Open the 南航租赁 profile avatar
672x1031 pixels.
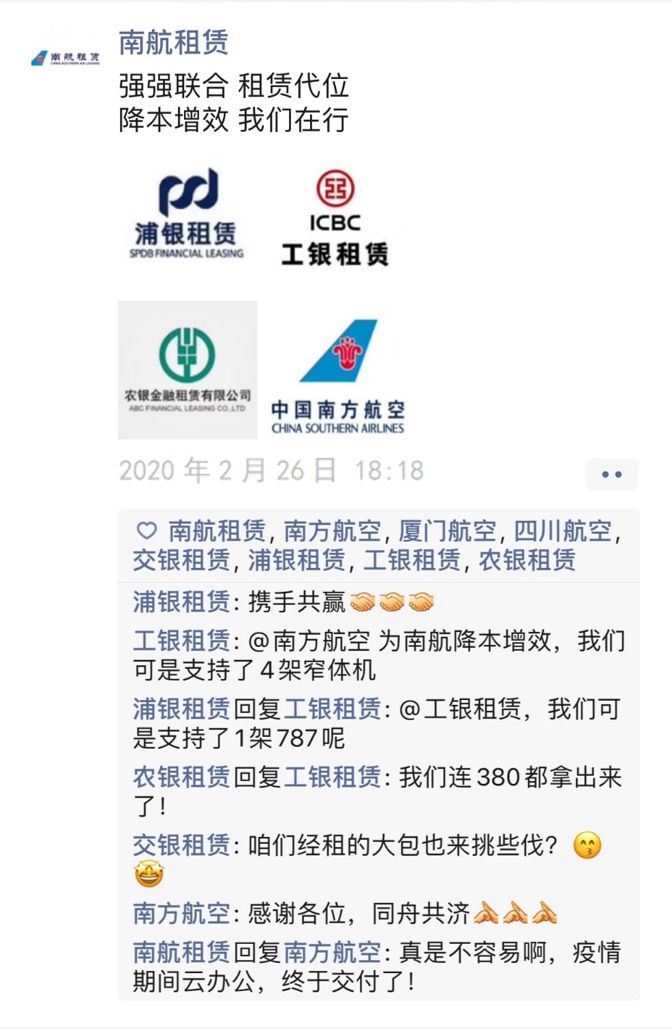[65, 58]
